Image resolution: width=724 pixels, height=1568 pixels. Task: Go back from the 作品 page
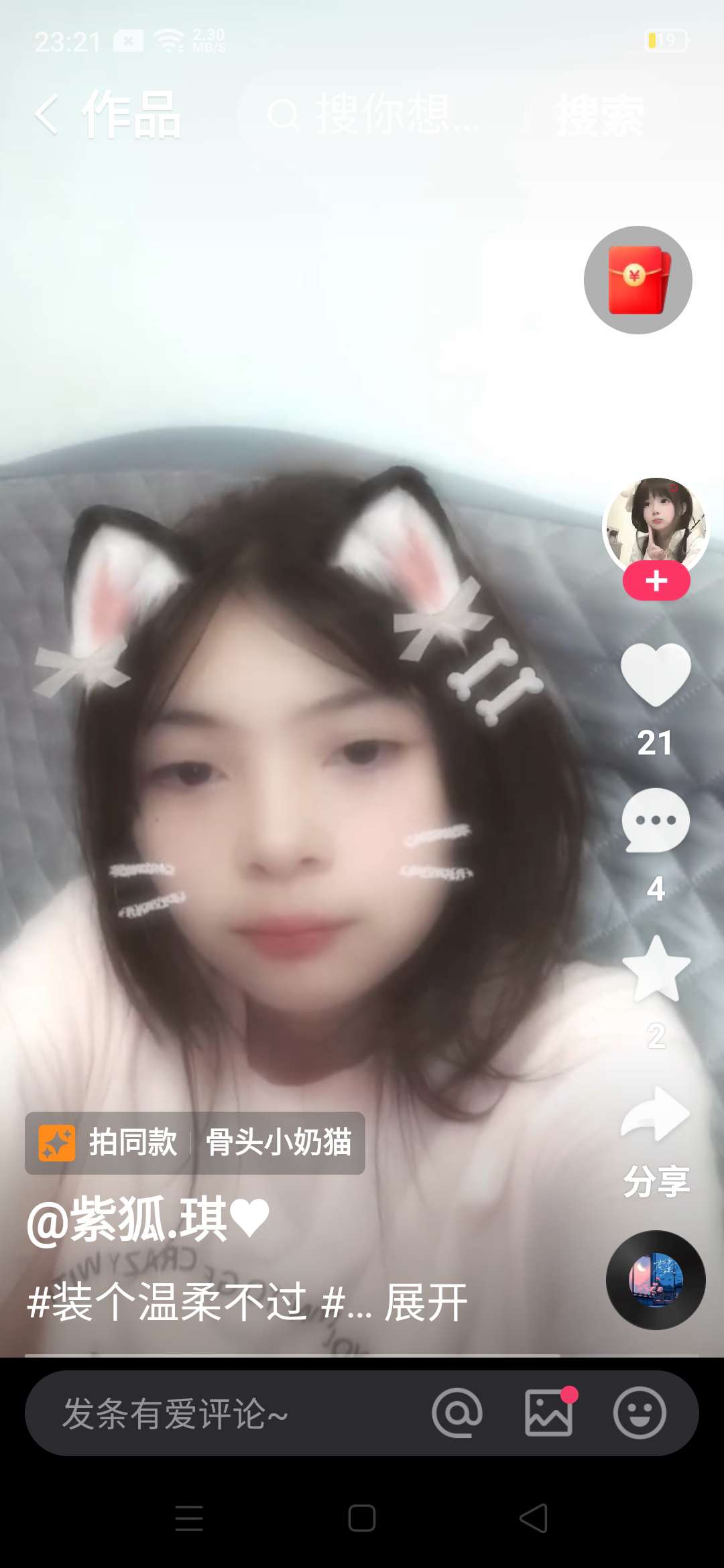47,114
